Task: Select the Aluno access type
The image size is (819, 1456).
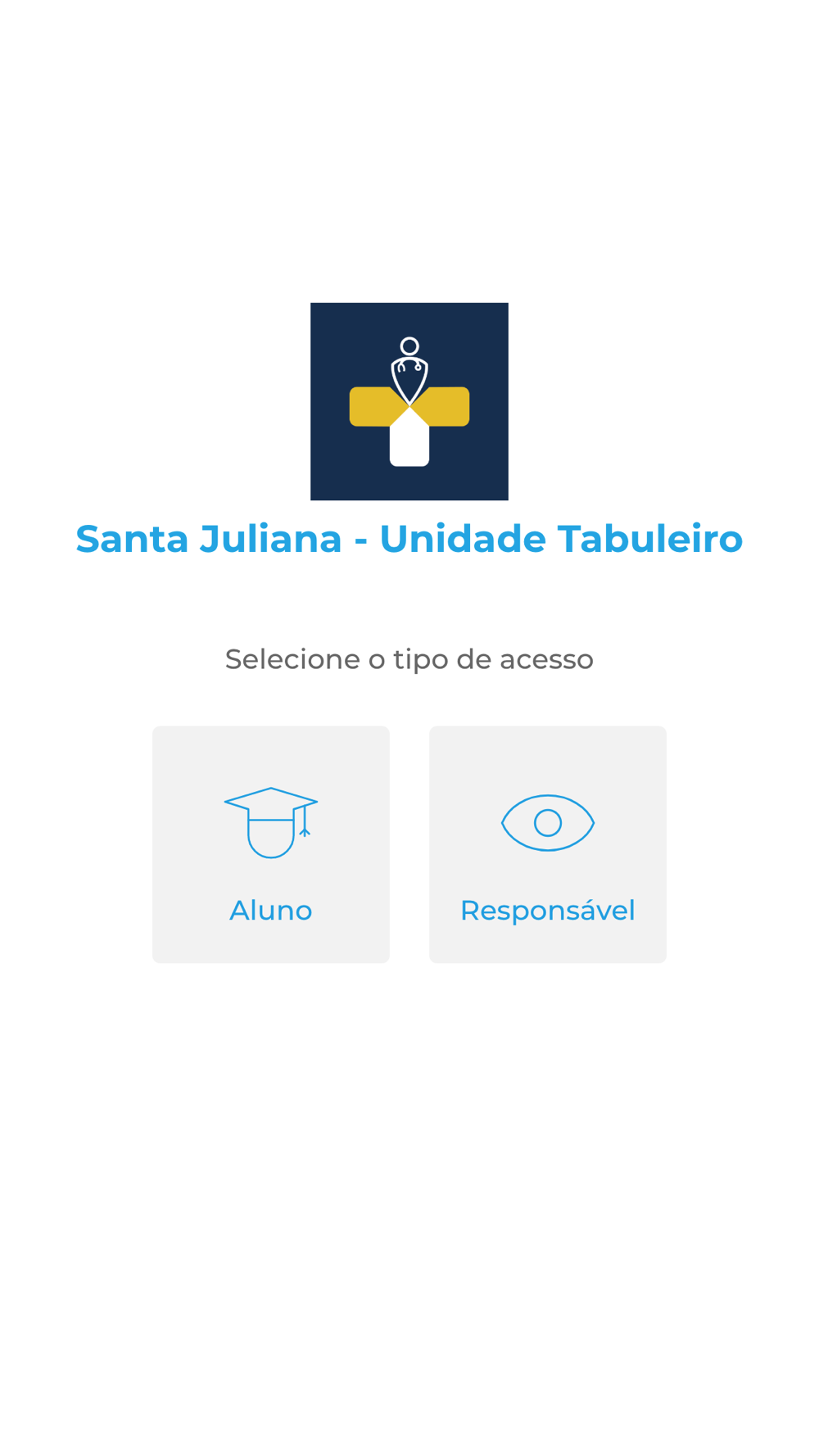Action: coord(270,843)
